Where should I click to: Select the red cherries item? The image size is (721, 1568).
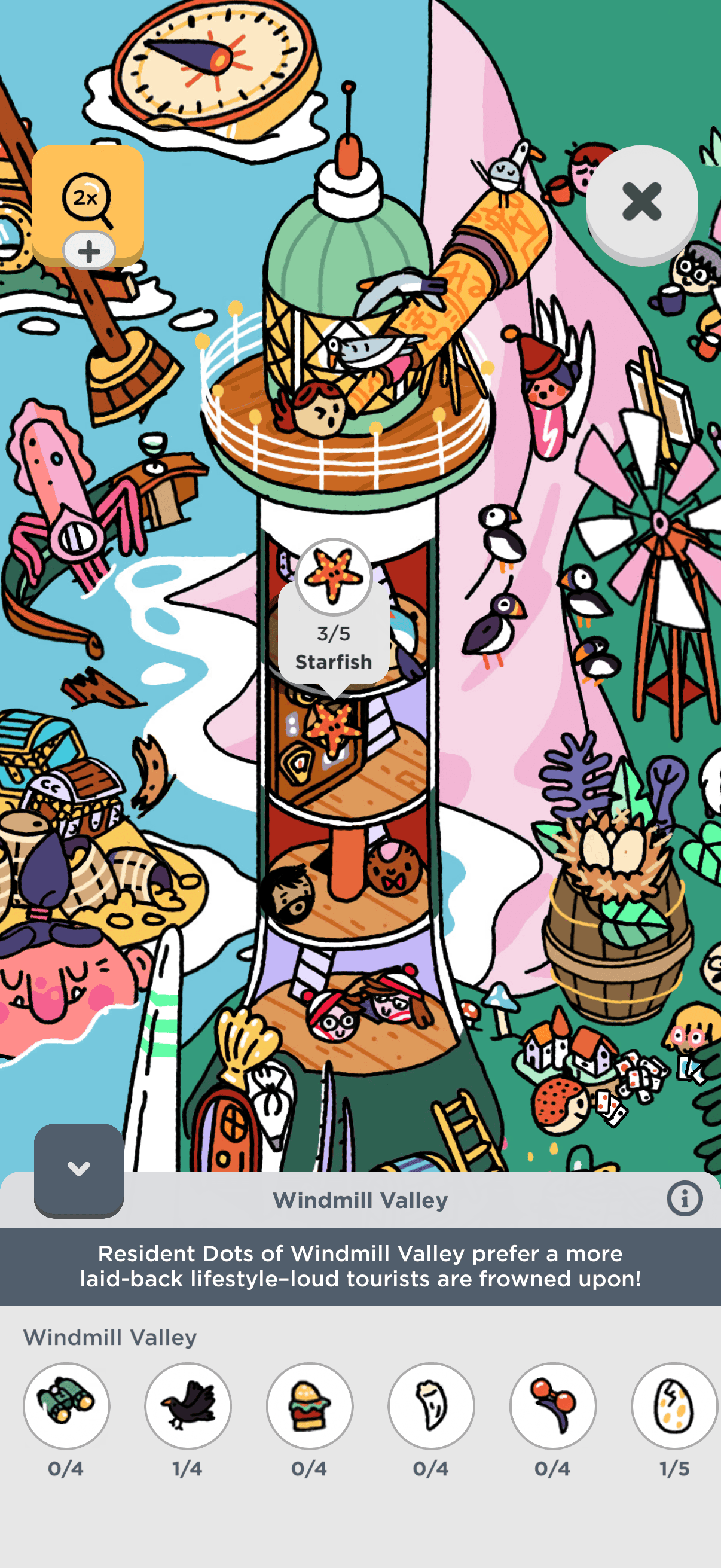click(x=553, y=1405)
